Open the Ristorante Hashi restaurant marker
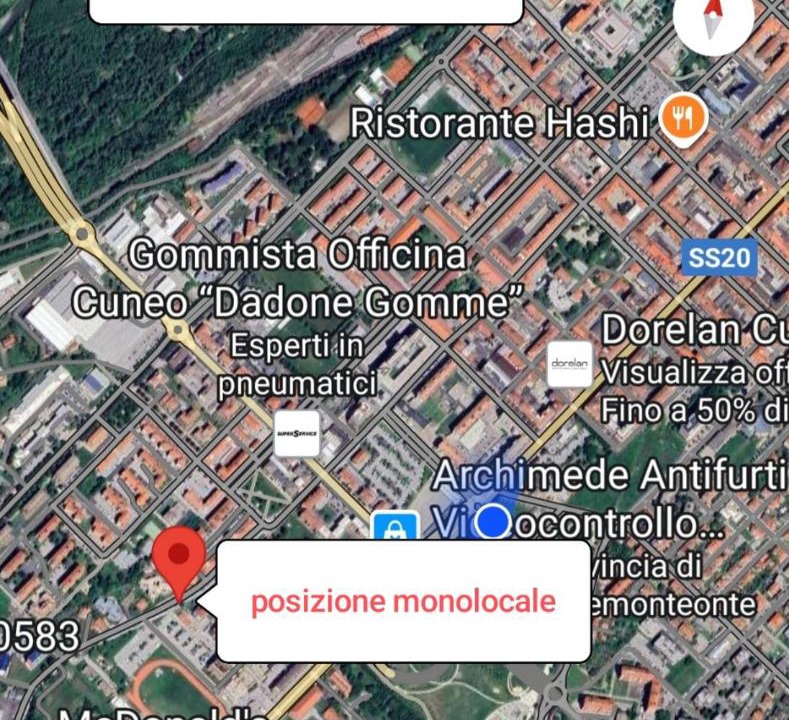 [x=684, y=119]
